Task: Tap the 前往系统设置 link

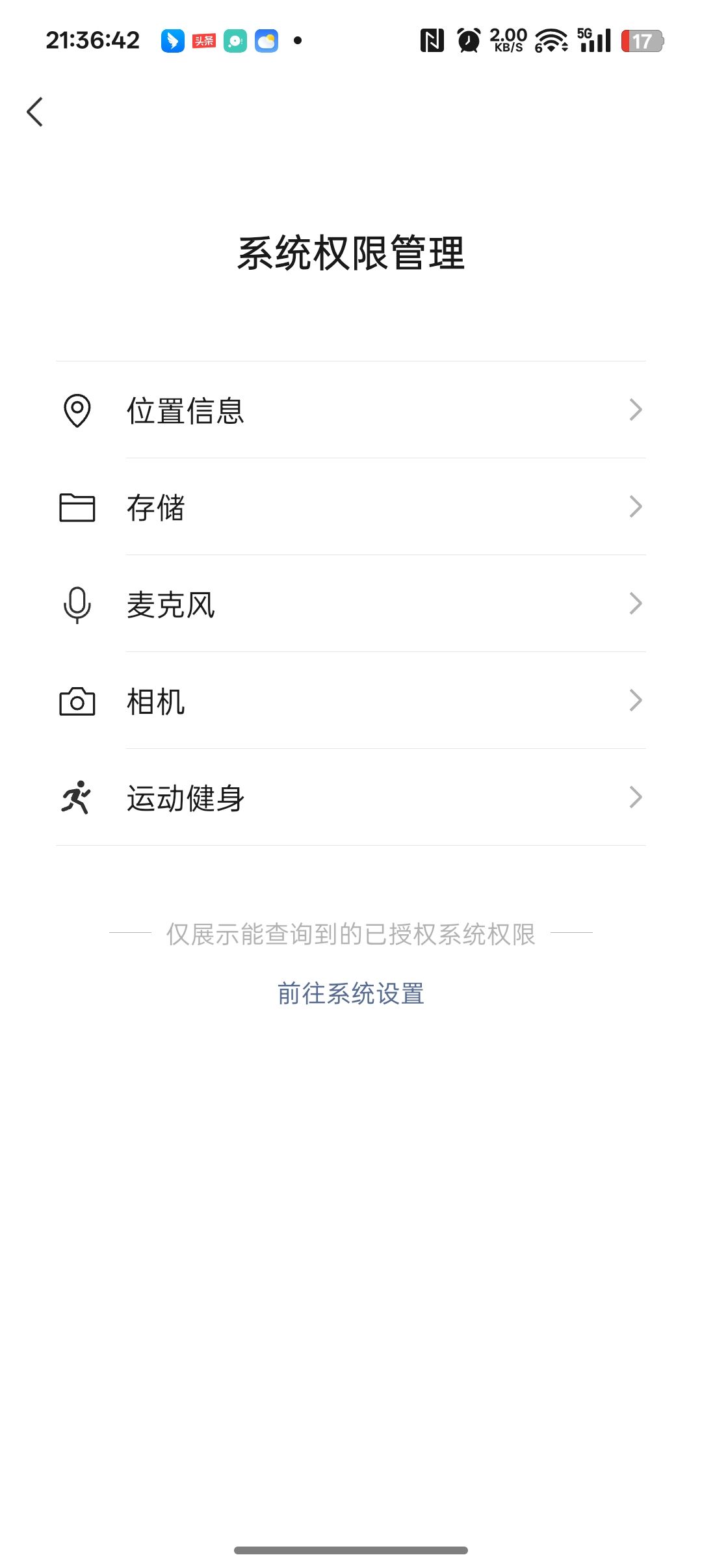Action: 351,993
